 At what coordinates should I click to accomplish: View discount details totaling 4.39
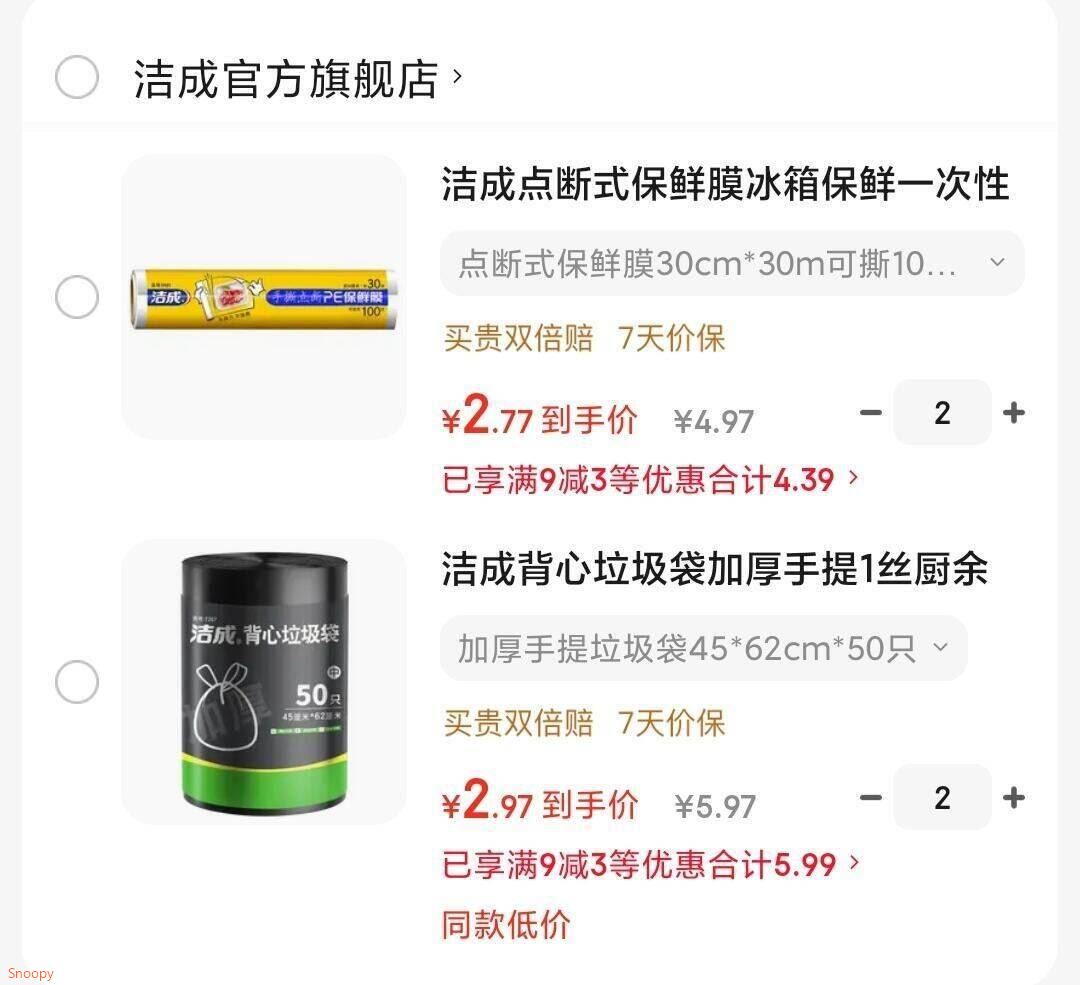point(650,480)
